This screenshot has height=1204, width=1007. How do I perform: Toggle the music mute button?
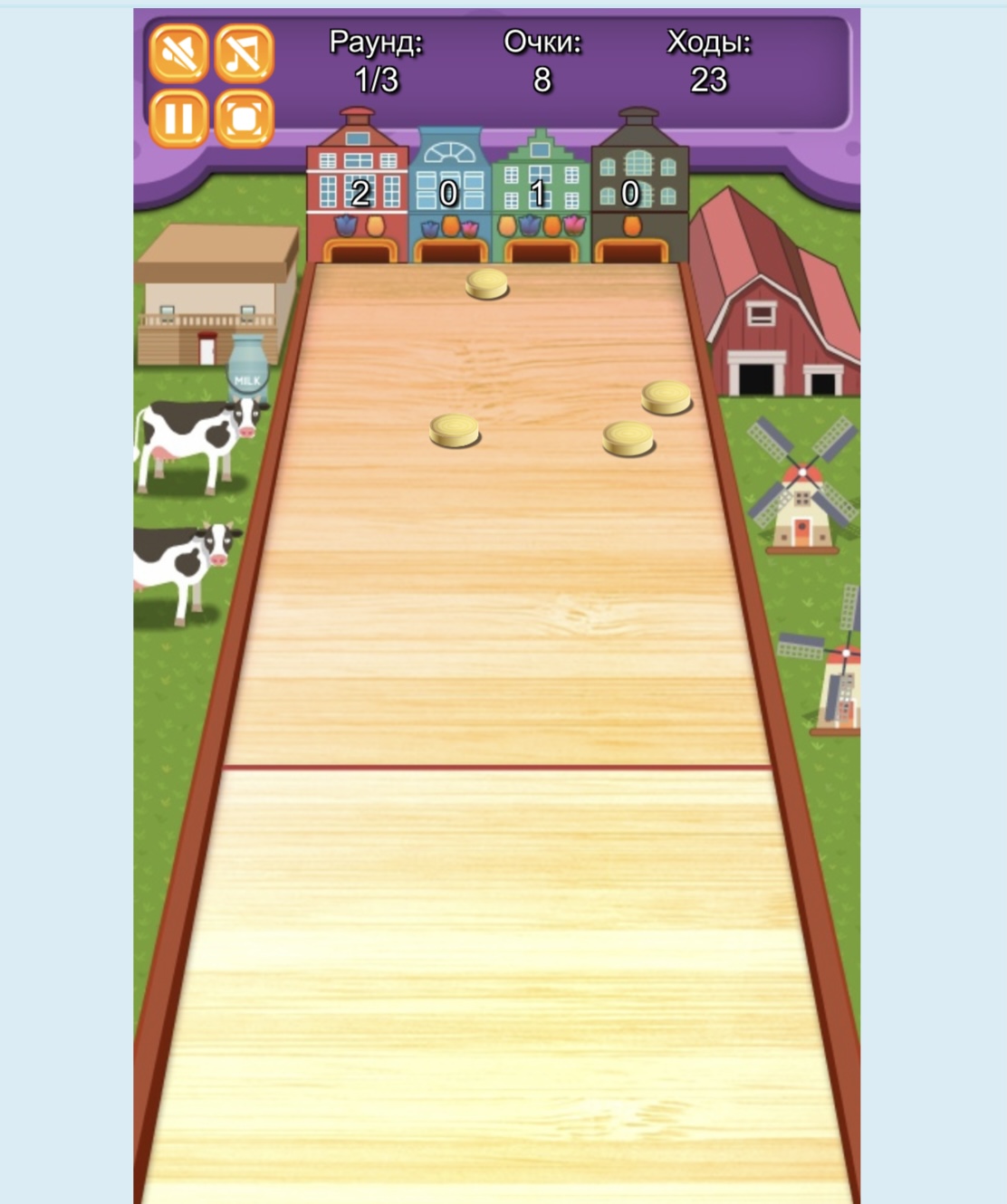(244, 53)
